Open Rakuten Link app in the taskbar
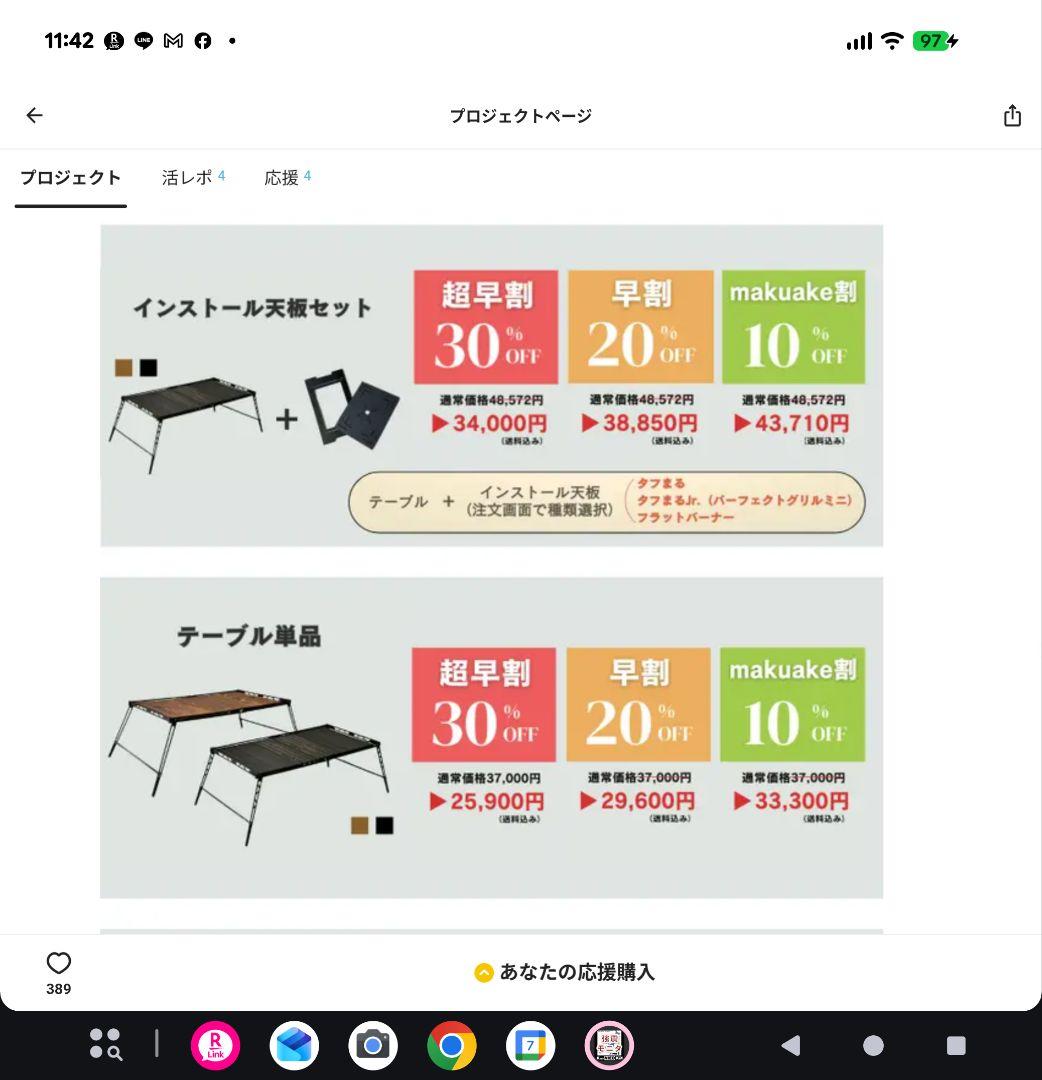1042x1080 pixels. pos(215,1046)
